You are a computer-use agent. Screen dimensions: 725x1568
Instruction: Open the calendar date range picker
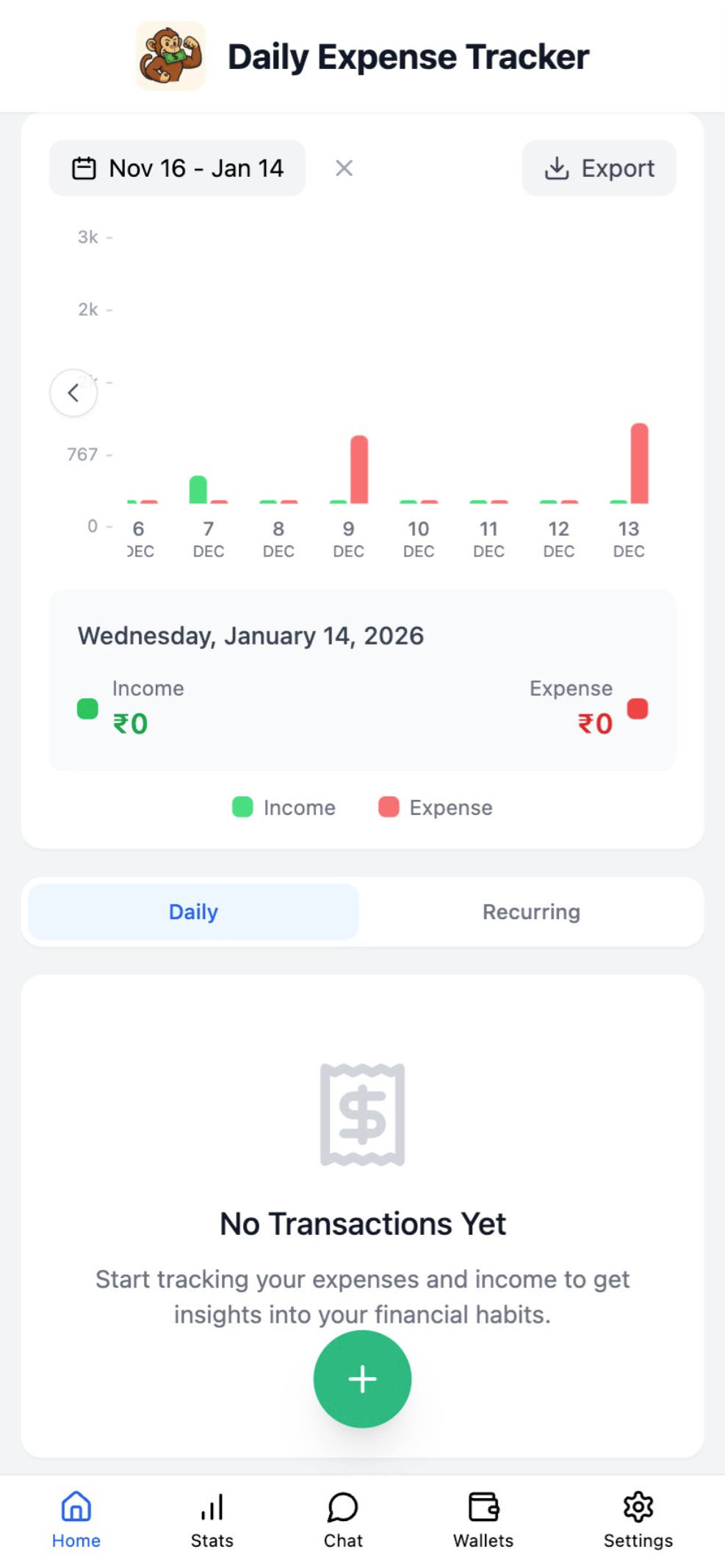pos(85,167)
